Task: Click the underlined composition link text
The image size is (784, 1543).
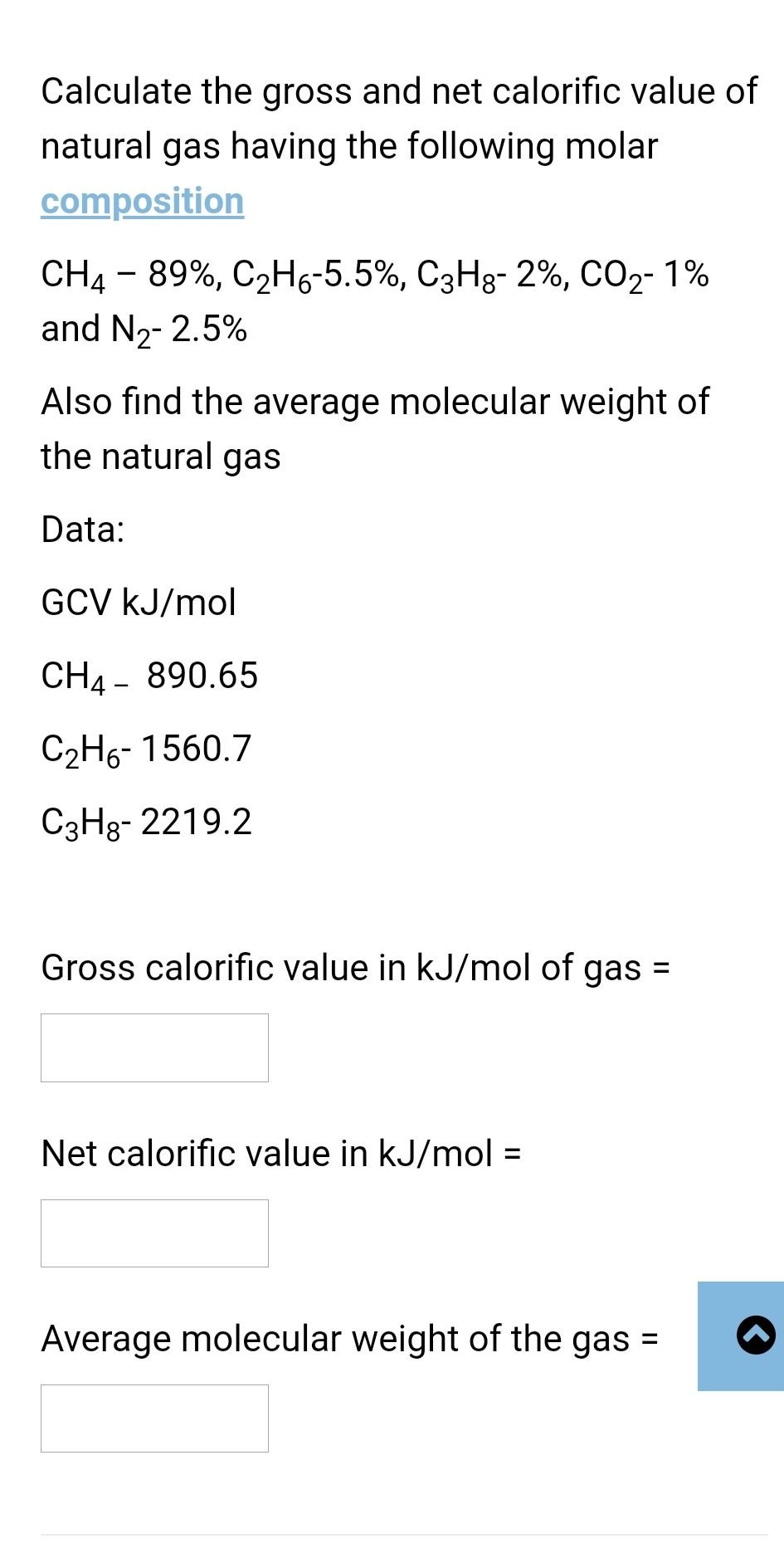Action: click(x=142, y=199)
